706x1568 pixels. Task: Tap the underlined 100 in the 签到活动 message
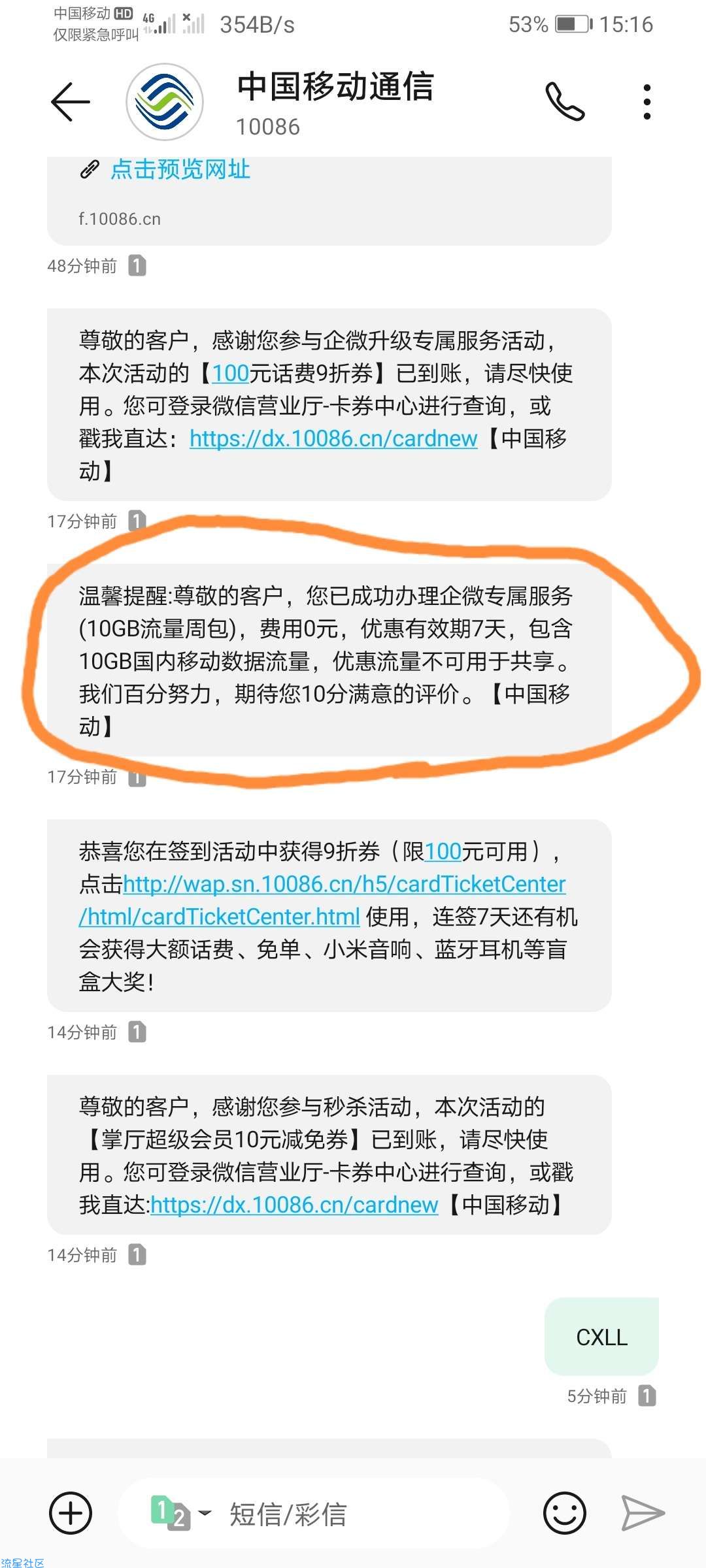tap(443, 852)
